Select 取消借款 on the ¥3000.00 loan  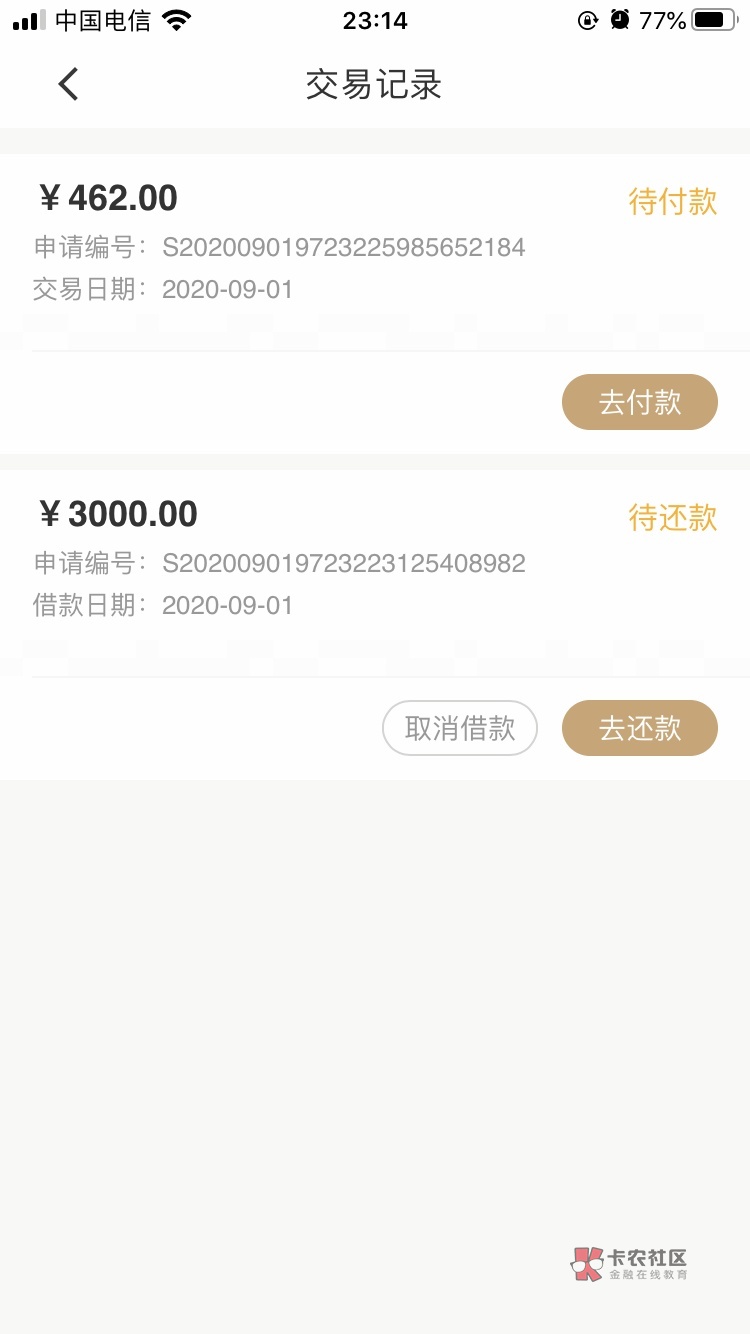click(460, 728)
